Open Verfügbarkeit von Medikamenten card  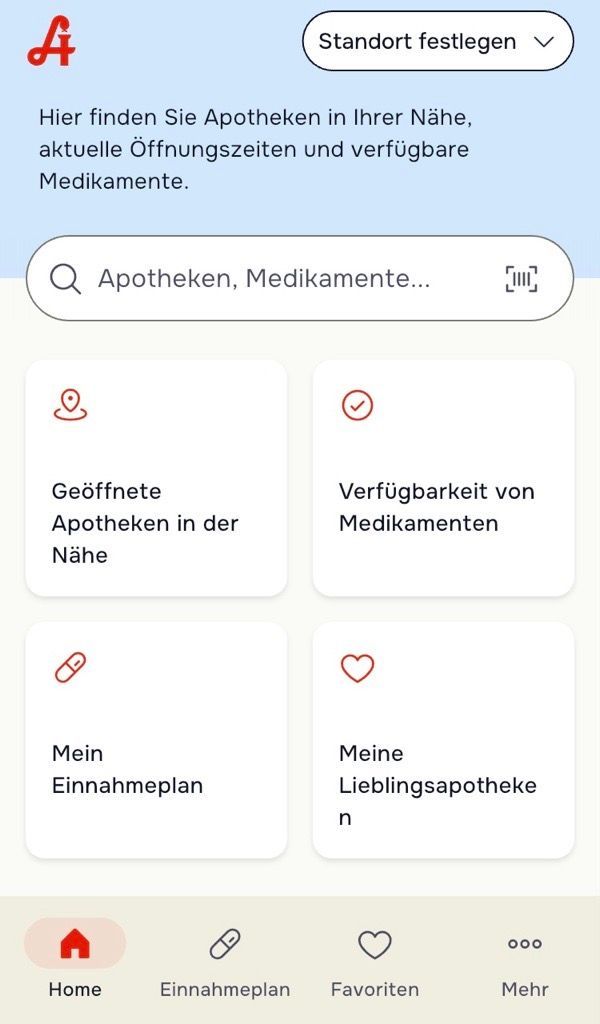443,478
